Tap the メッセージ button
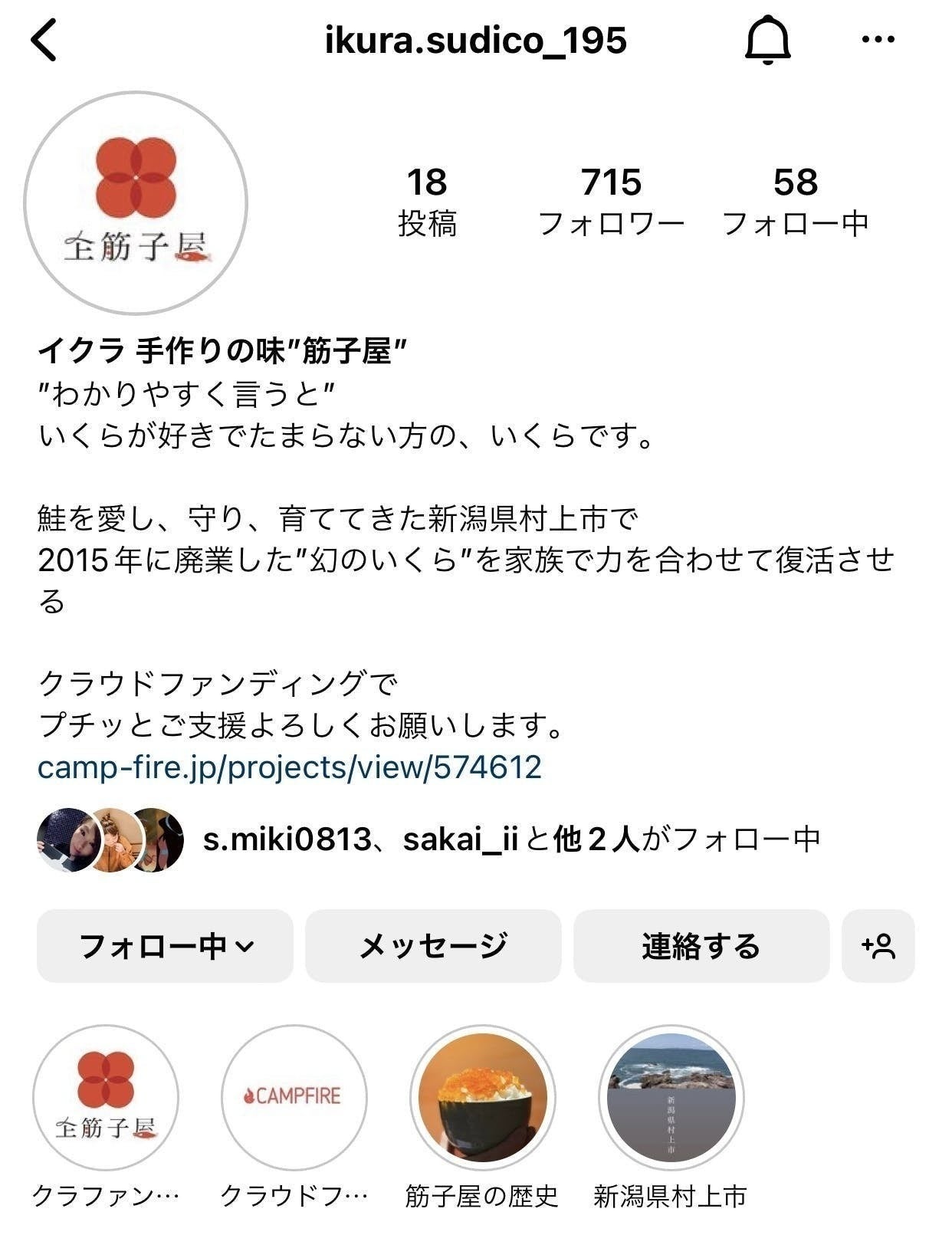 click(433, 946)
